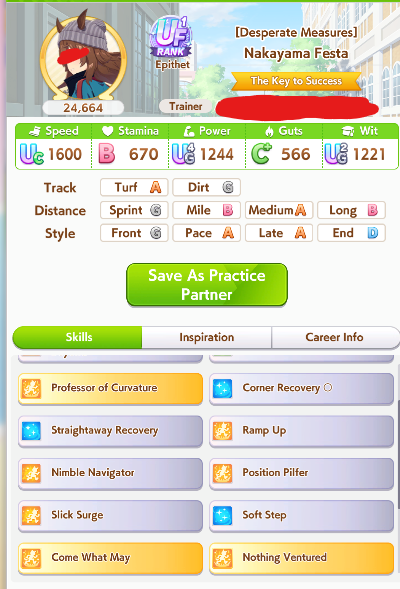
Task: Tap the Straightaway Recovery skill
Action: (110, 431)
